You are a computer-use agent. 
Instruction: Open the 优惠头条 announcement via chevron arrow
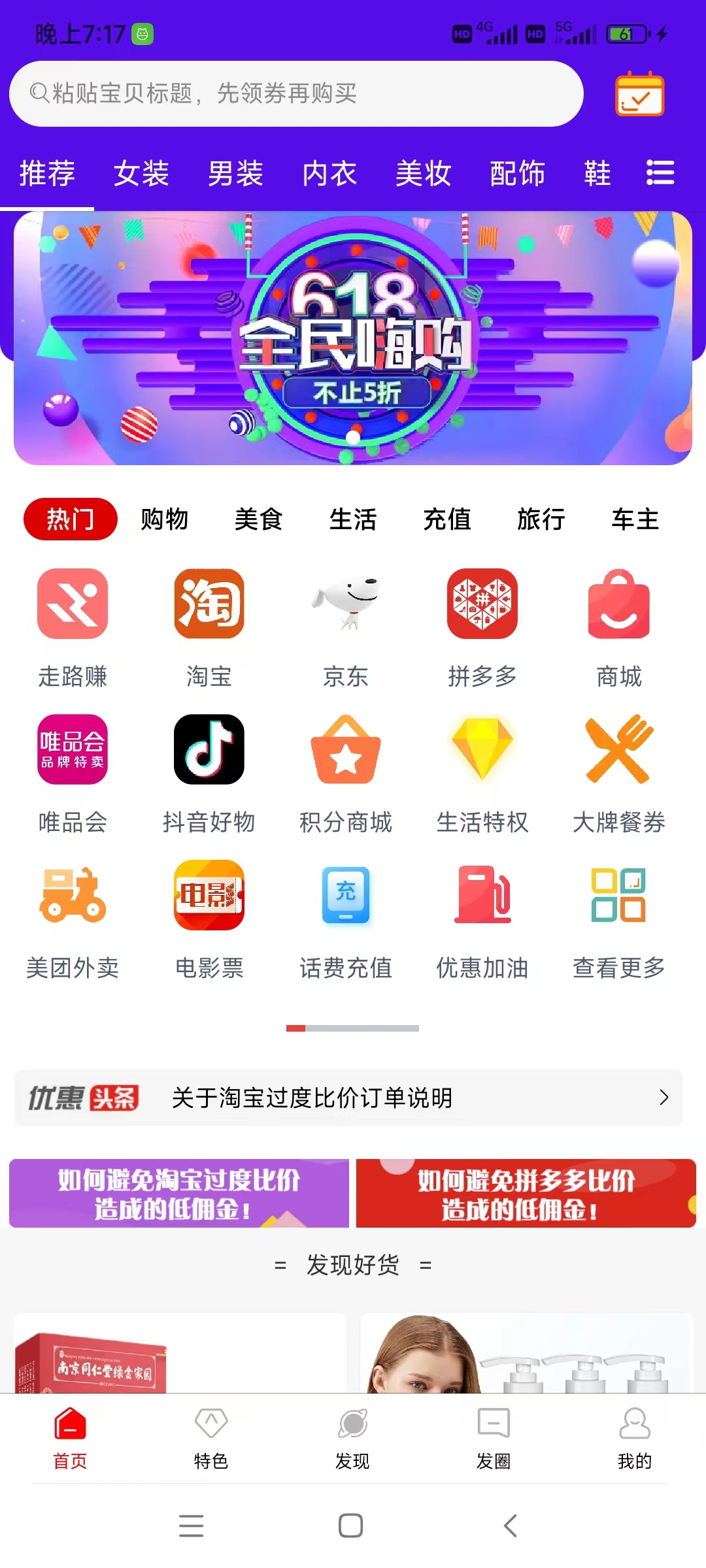point(664,1098)
